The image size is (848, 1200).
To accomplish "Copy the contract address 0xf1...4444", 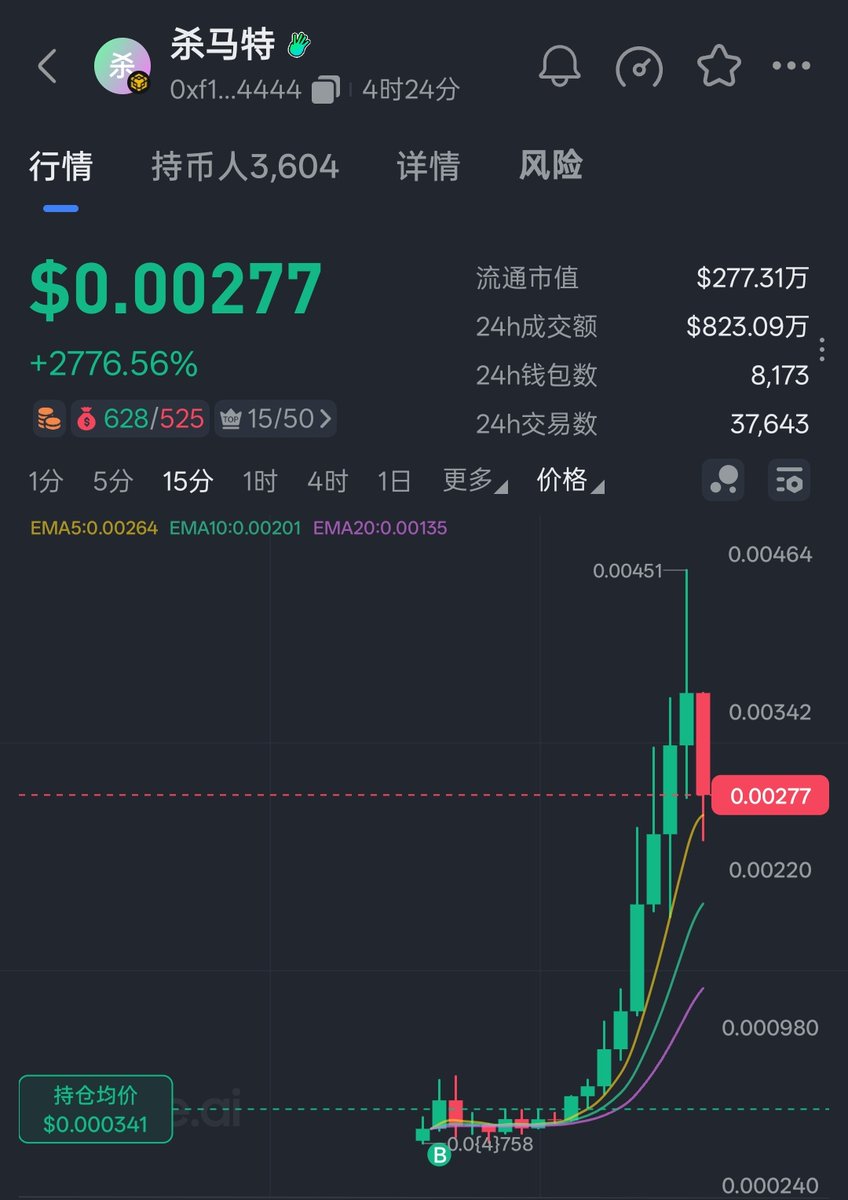I will [325, 90].
